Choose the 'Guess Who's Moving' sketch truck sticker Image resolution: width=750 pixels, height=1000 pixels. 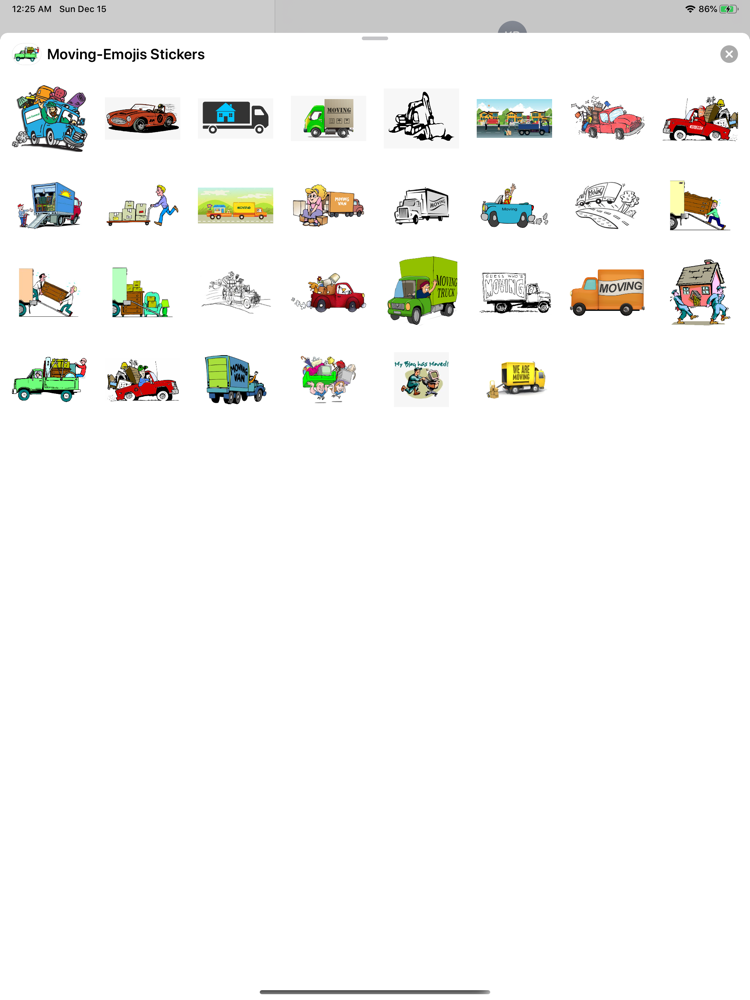pos(514,290)
